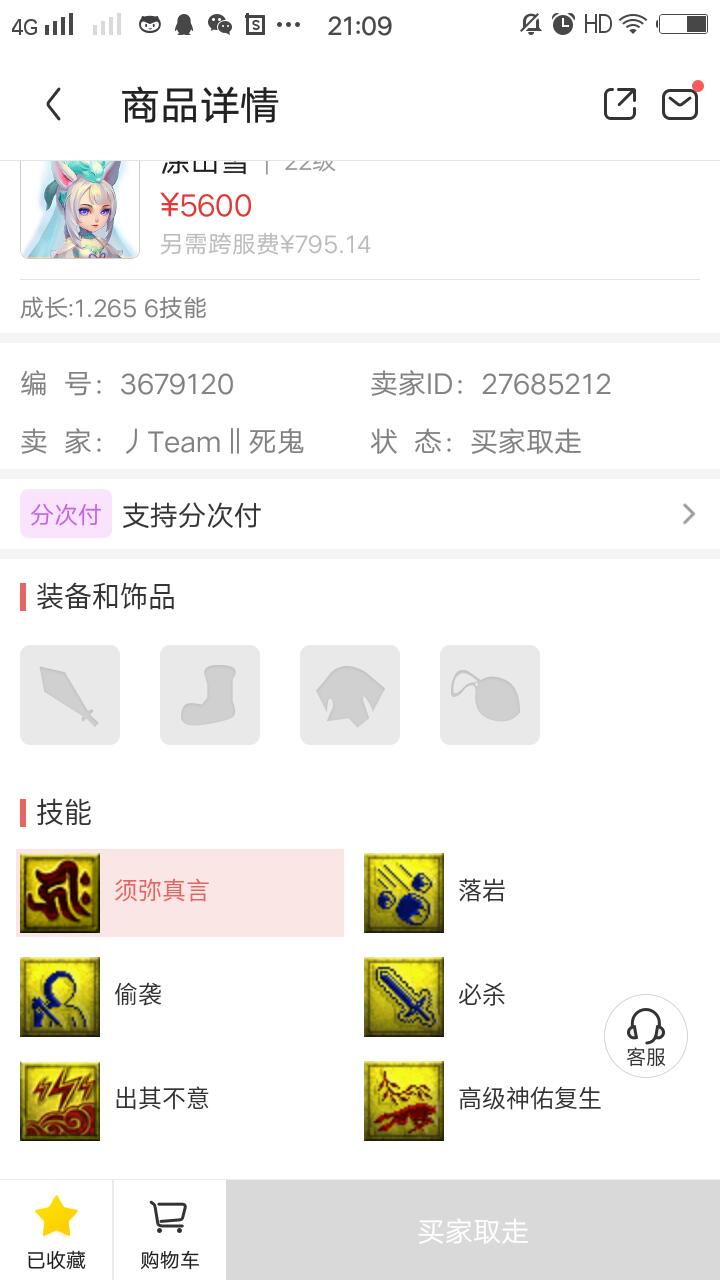The width and height of the screenshot is (720, 1280).
Task: Select the 须弥真言 skill
Action: coord(180,892)
